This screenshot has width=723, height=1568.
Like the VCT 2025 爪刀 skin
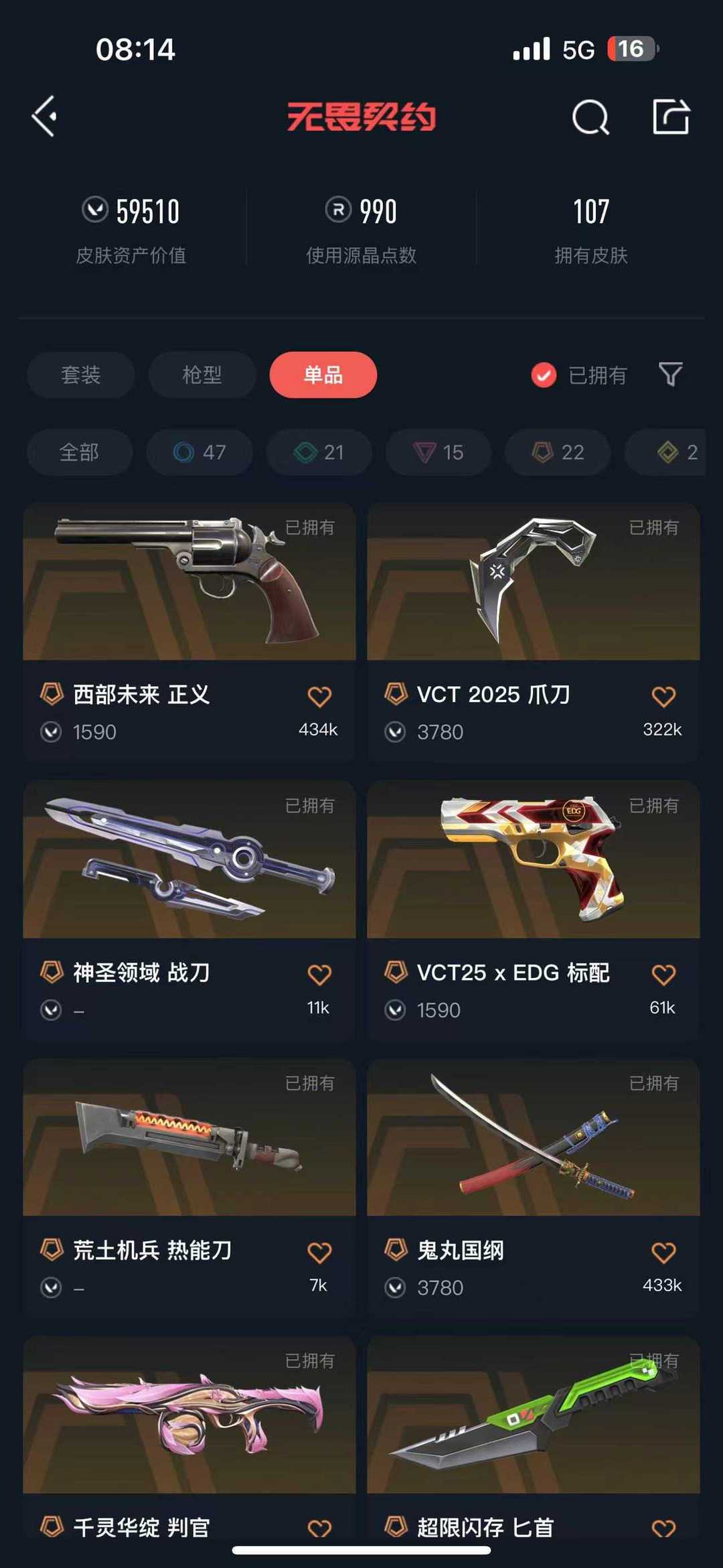click(x=663, y=697)
